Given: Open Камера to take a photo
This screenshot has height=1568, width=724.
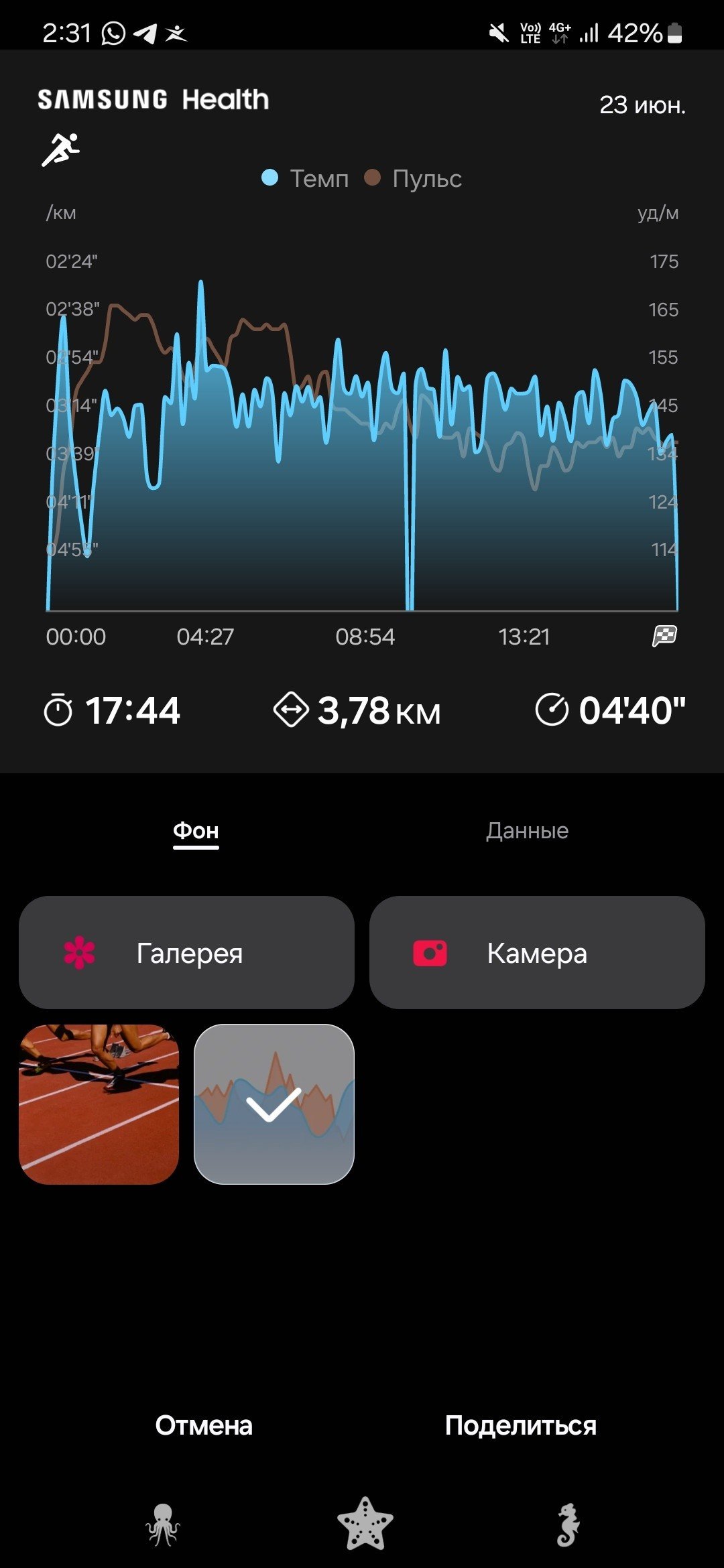Looking at the screenshot, I should pyautogui.click(x=537, y=952).
